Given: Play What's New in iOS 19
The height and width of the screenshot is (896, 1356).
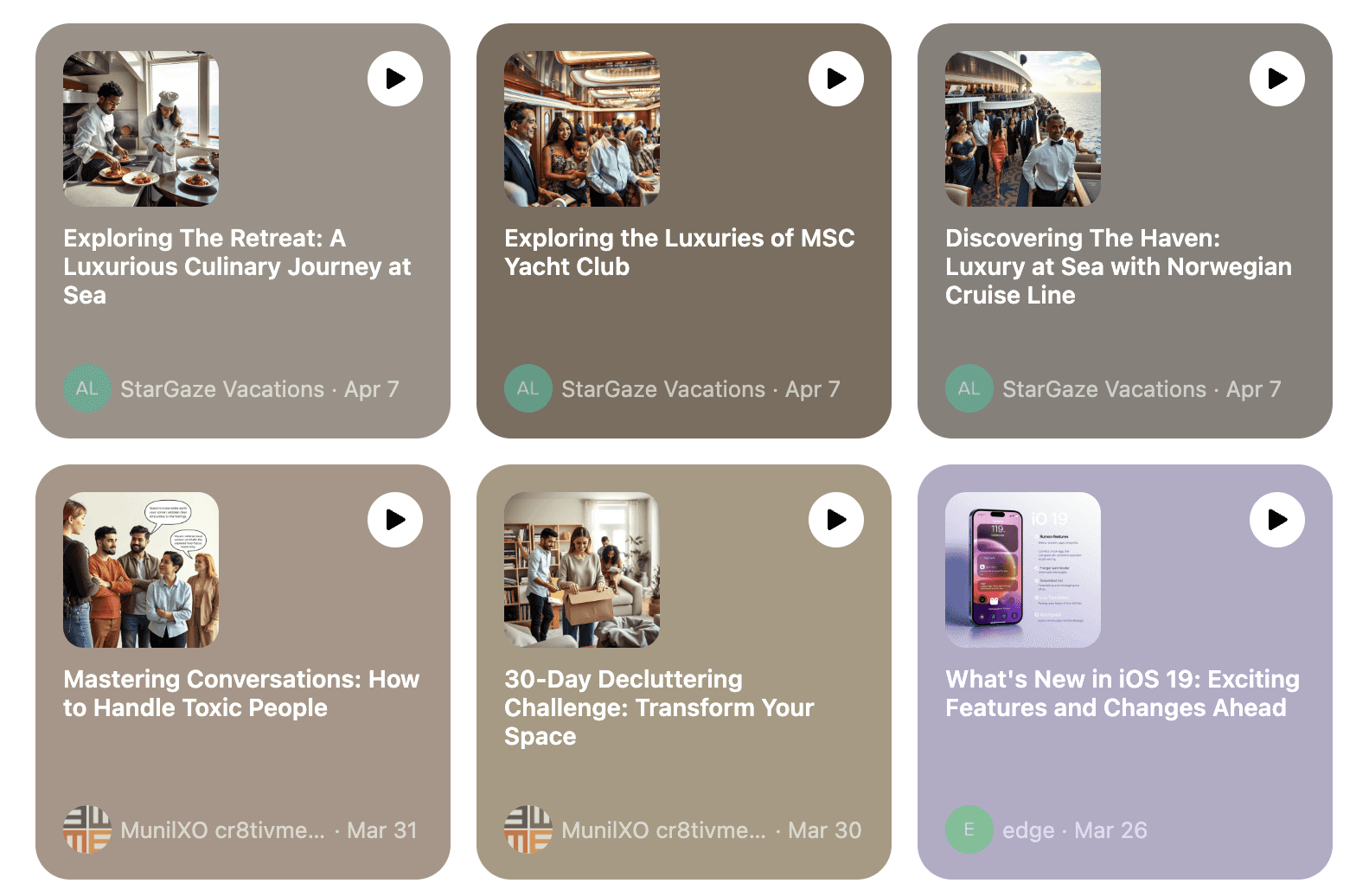Looking at the screenshot, I should pos(1277,520).
